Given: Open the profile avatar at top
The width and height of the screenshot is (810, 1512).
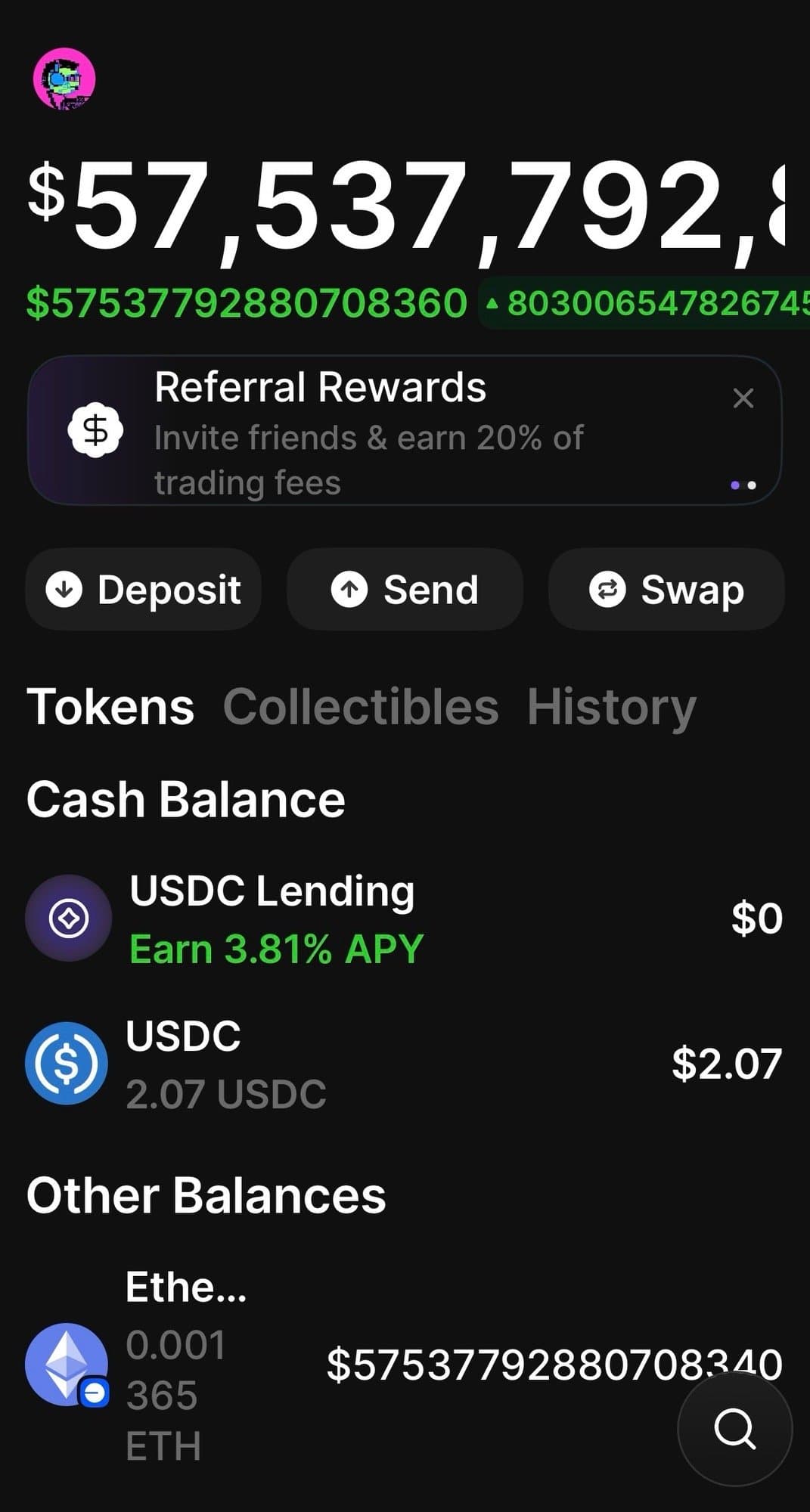Looking at the screenshot, I should [x=64, y=79].
